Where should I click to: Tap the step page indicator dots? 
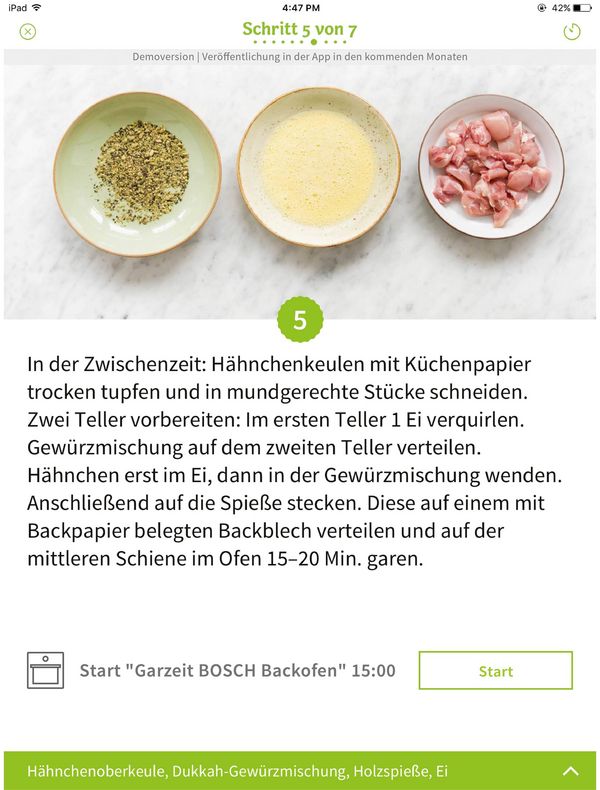click(299, 43)
